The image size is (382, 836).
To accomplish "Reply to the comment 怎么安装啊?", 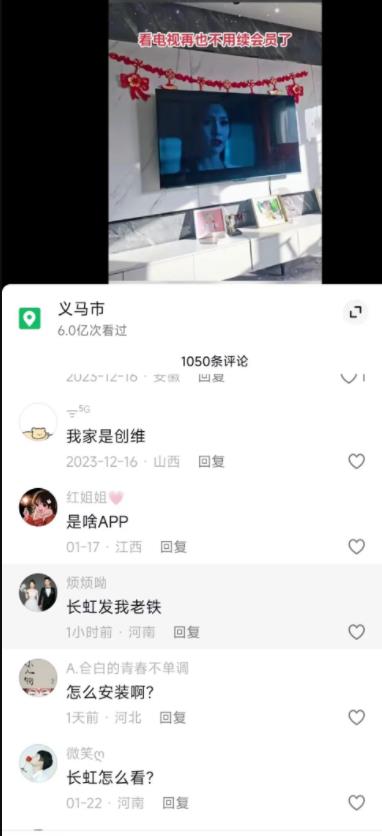I will click(x=173, y=718).
